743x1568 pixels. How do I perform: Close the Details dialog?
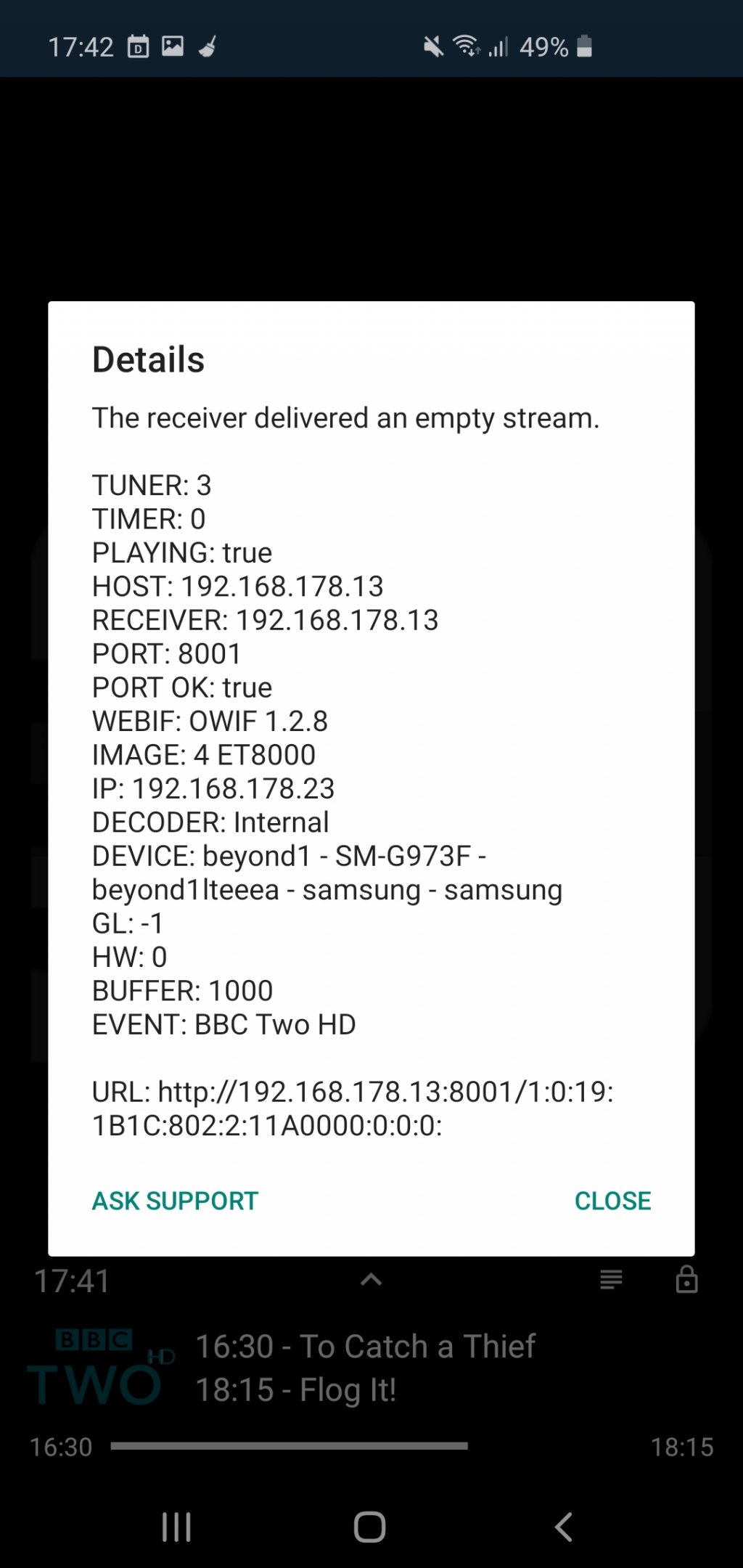coord(612,1201)
